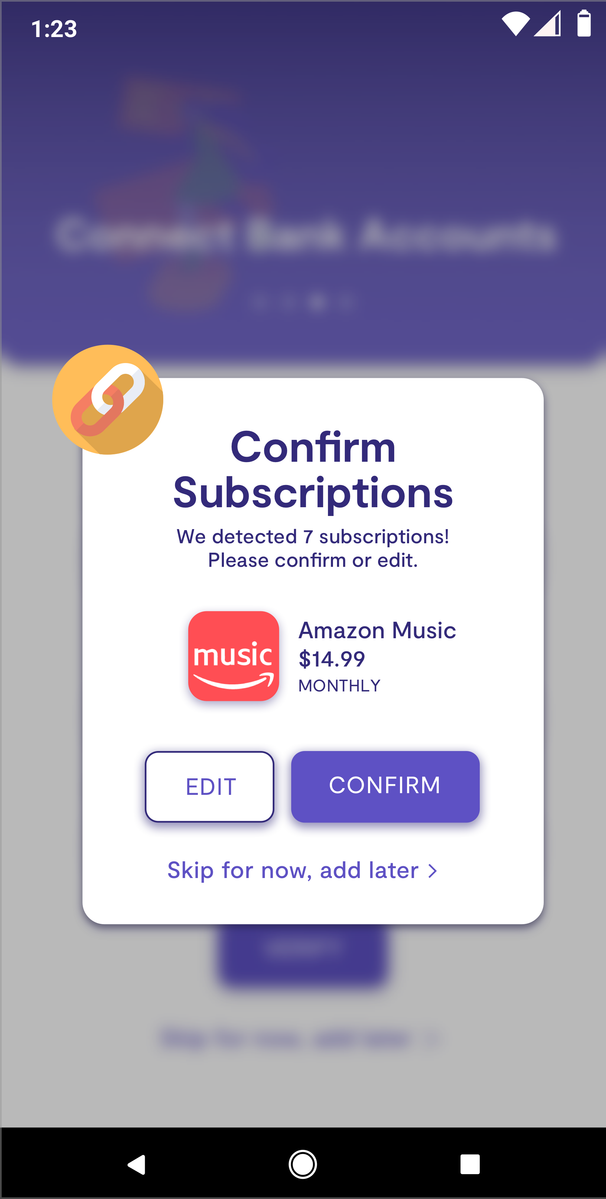This screenshot has width=606, height=1199.
Task: Confirm the Amazon Music subscription
Action: (385, 786)
